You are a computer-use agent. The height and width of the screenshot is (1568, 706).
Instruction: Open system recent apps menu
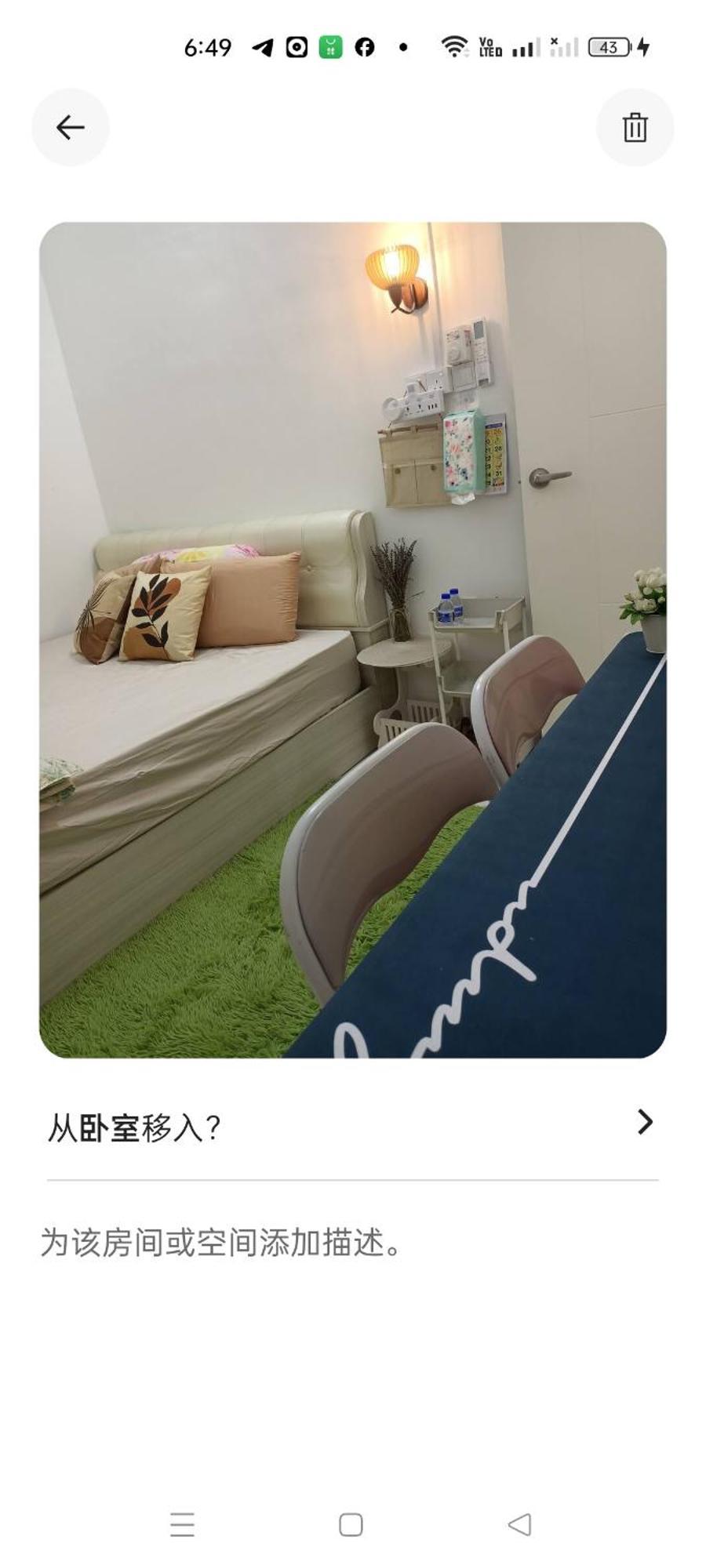182,1524
